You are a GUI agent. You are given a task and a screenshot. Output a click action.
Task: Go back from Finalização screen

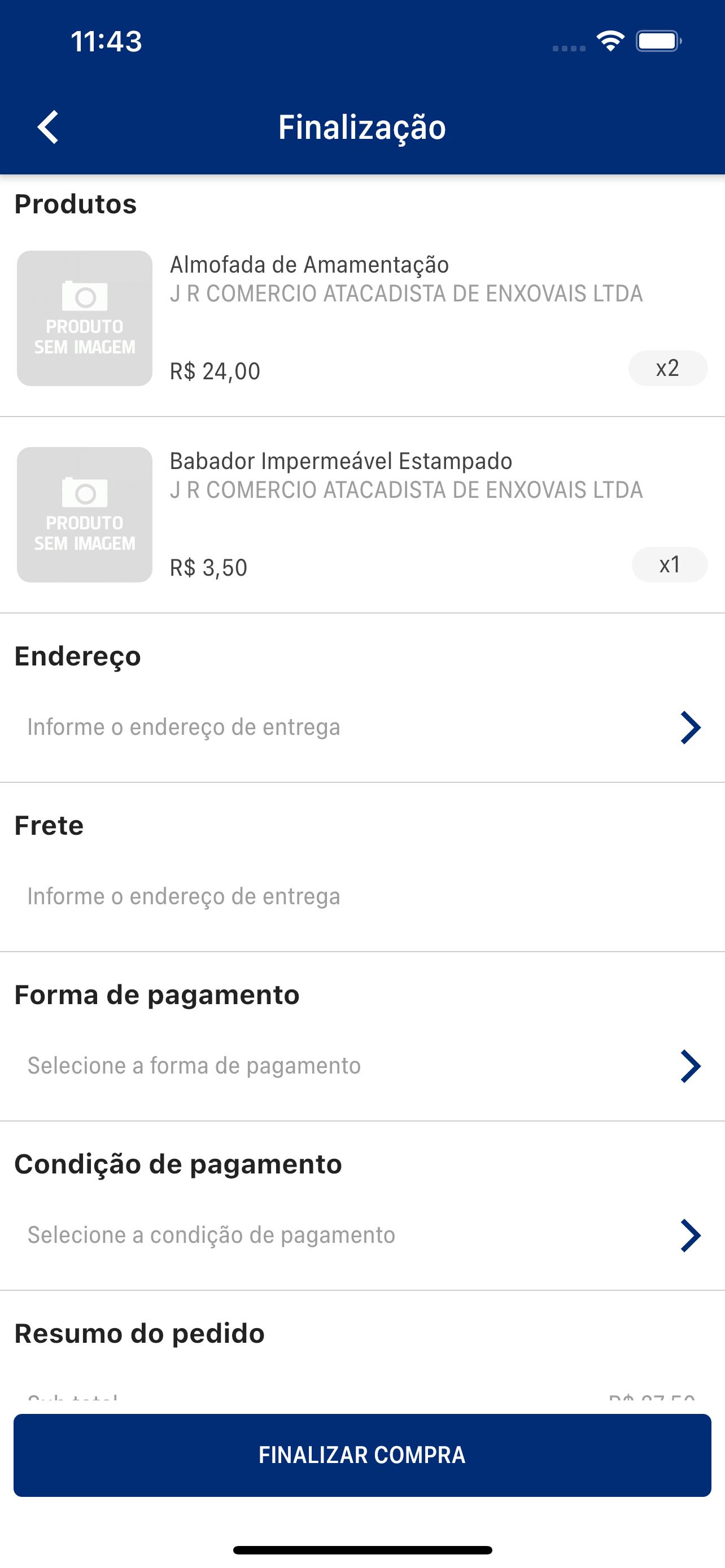[x=48, y=127]
